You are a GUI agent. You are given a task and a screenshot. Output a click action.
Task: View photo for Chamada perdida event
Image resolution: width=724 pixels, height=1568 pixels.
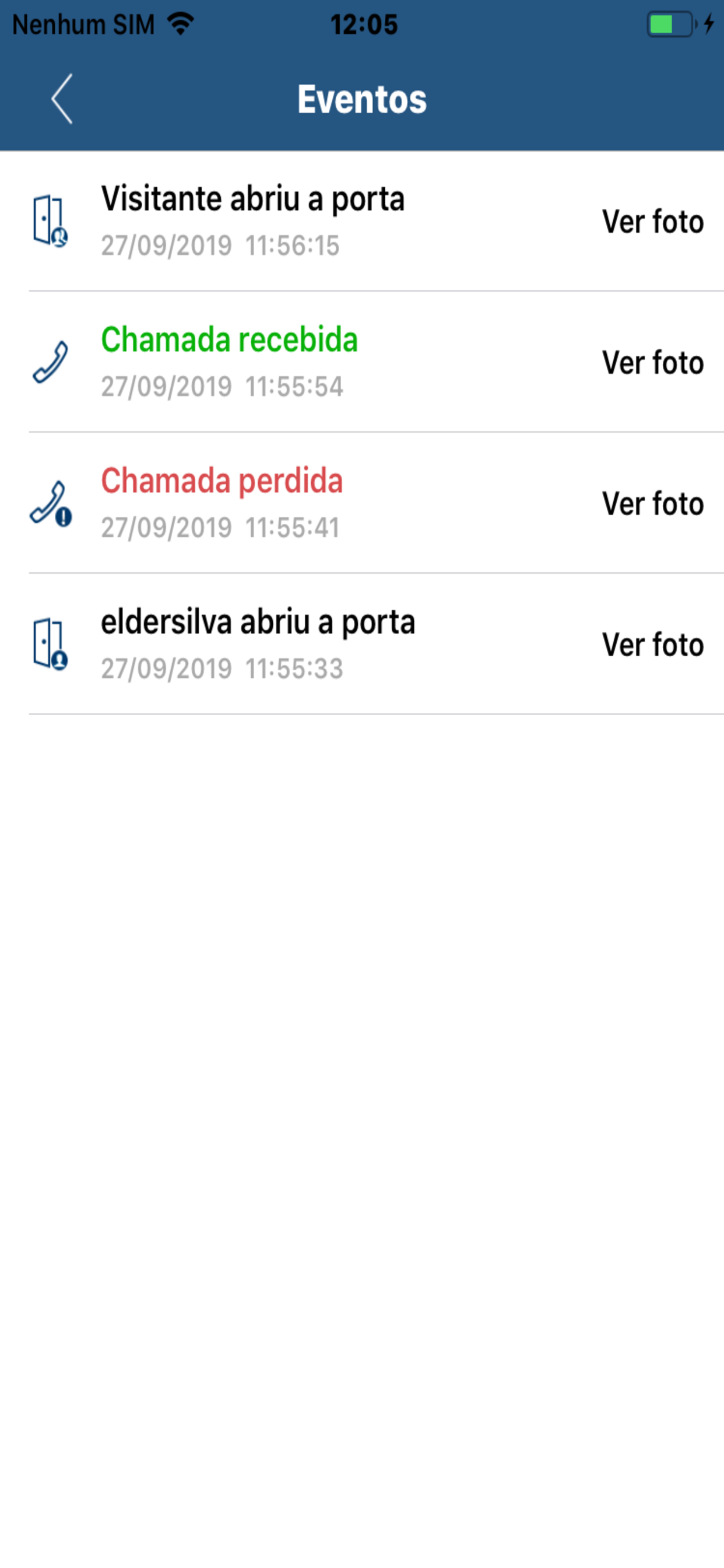click(653, 504)
